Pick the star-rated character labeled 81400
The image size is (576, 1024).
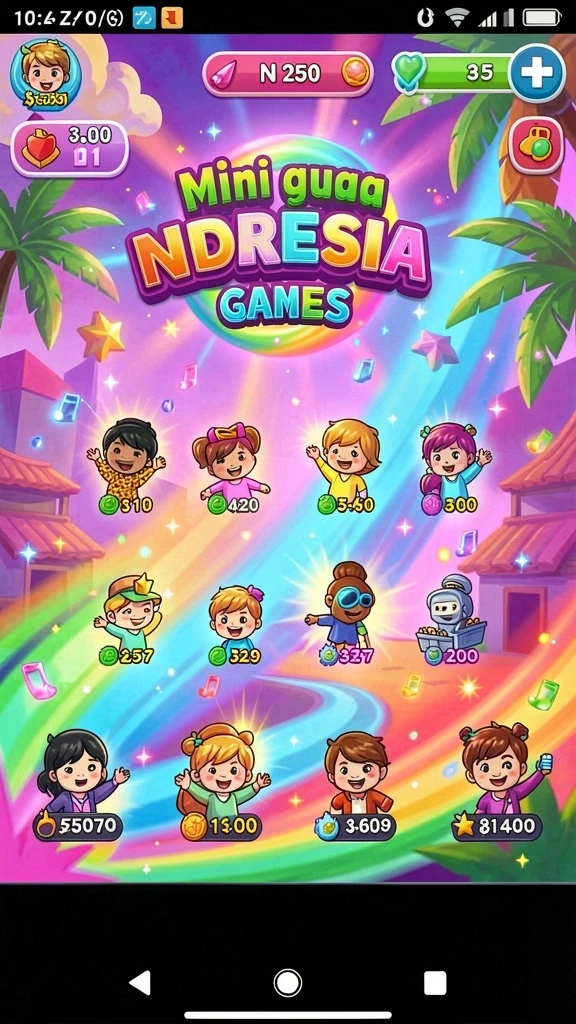[x=500, y=782]
